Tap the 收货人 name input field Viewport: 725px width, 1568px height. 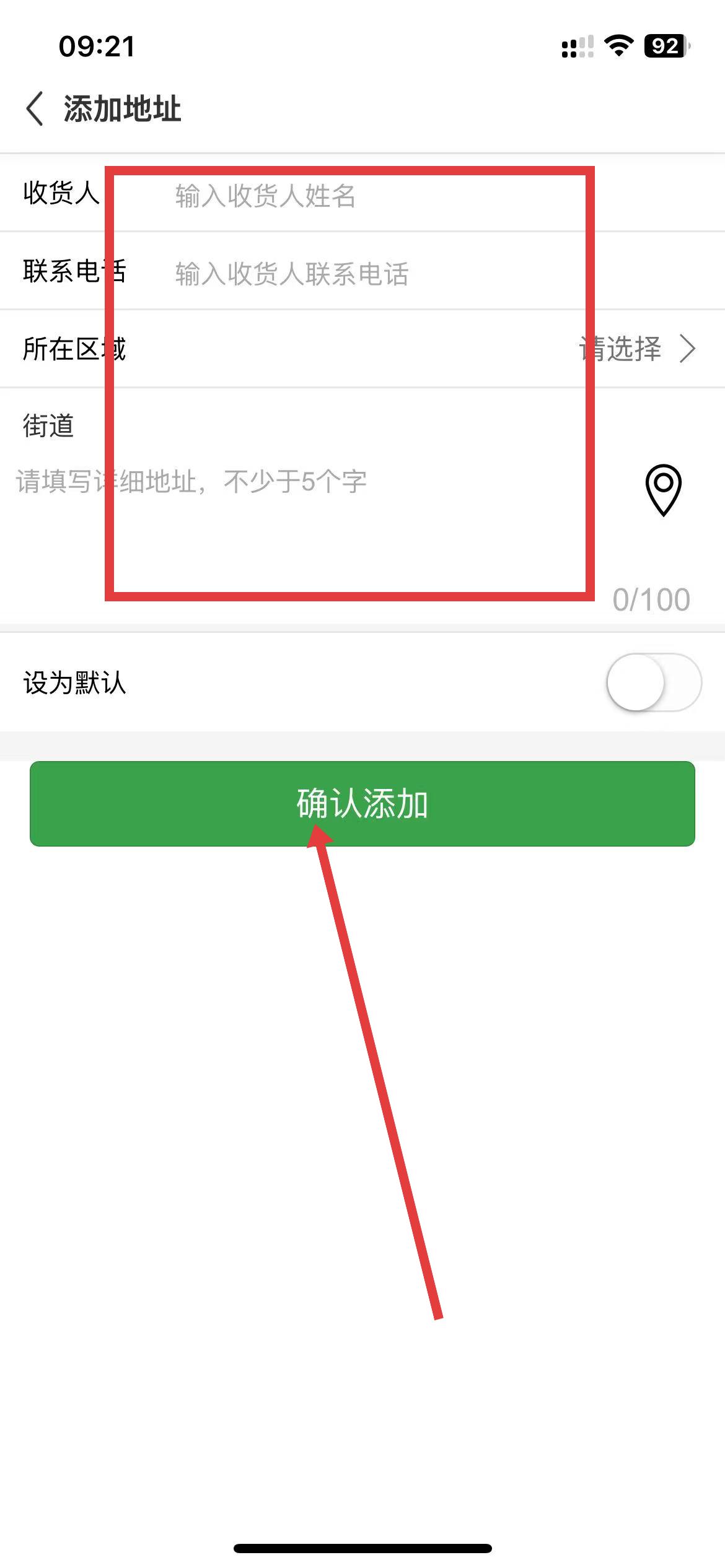point(372,196)
